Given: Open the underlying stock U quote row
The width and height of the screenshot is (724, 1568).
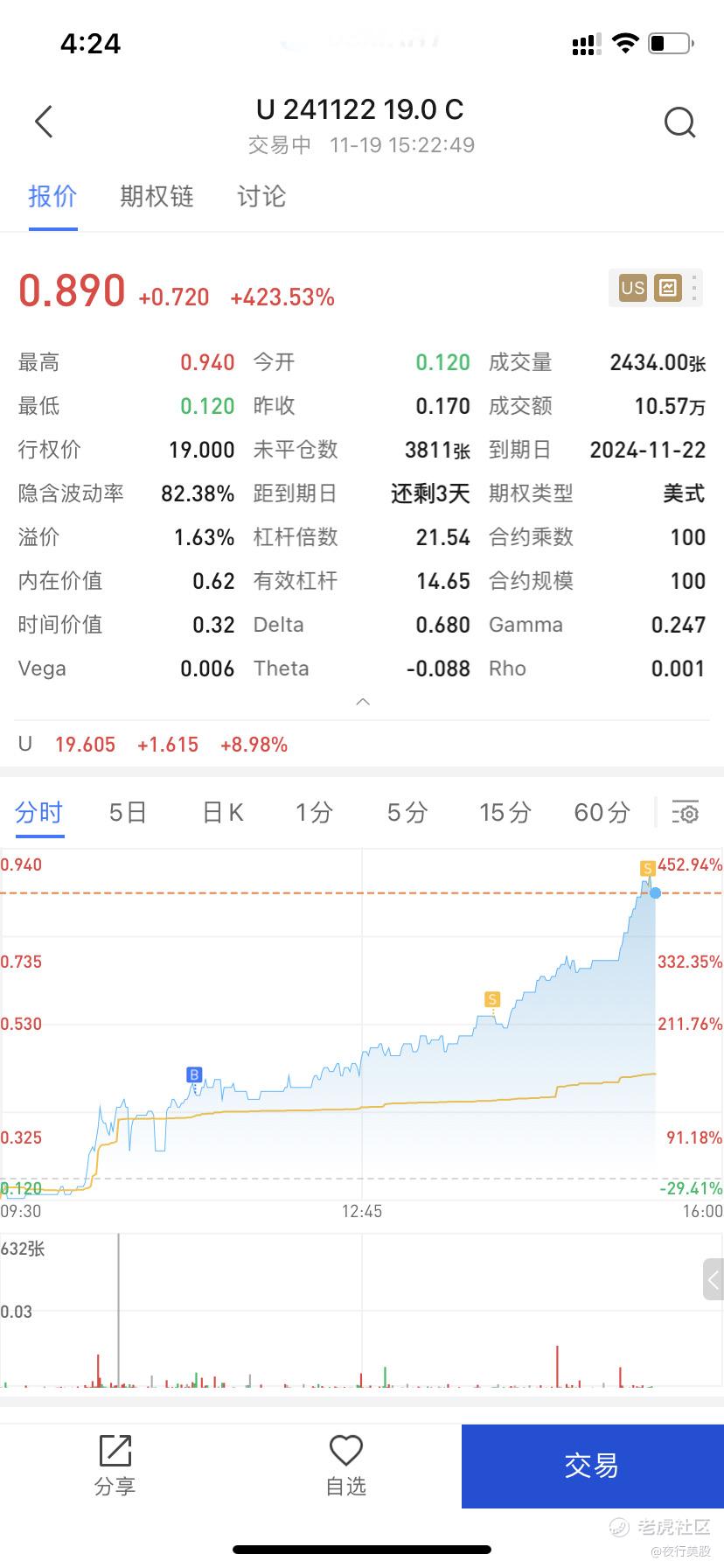Looking at the screenshot, I should 154,745.
